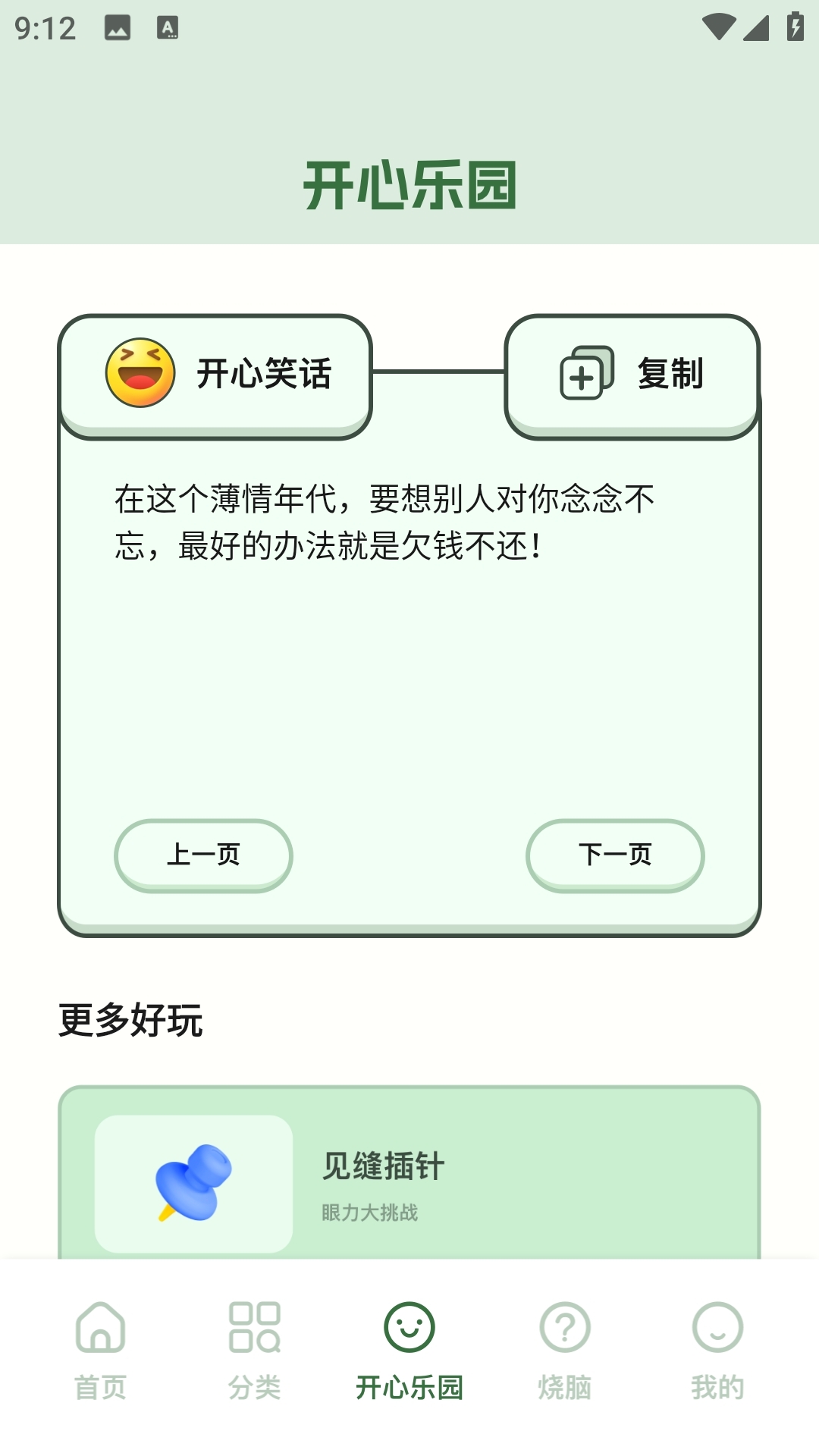Open the 首页 tab
Screen dimensions: 819x1456
pyautogui.click(x=101, y=1357)
